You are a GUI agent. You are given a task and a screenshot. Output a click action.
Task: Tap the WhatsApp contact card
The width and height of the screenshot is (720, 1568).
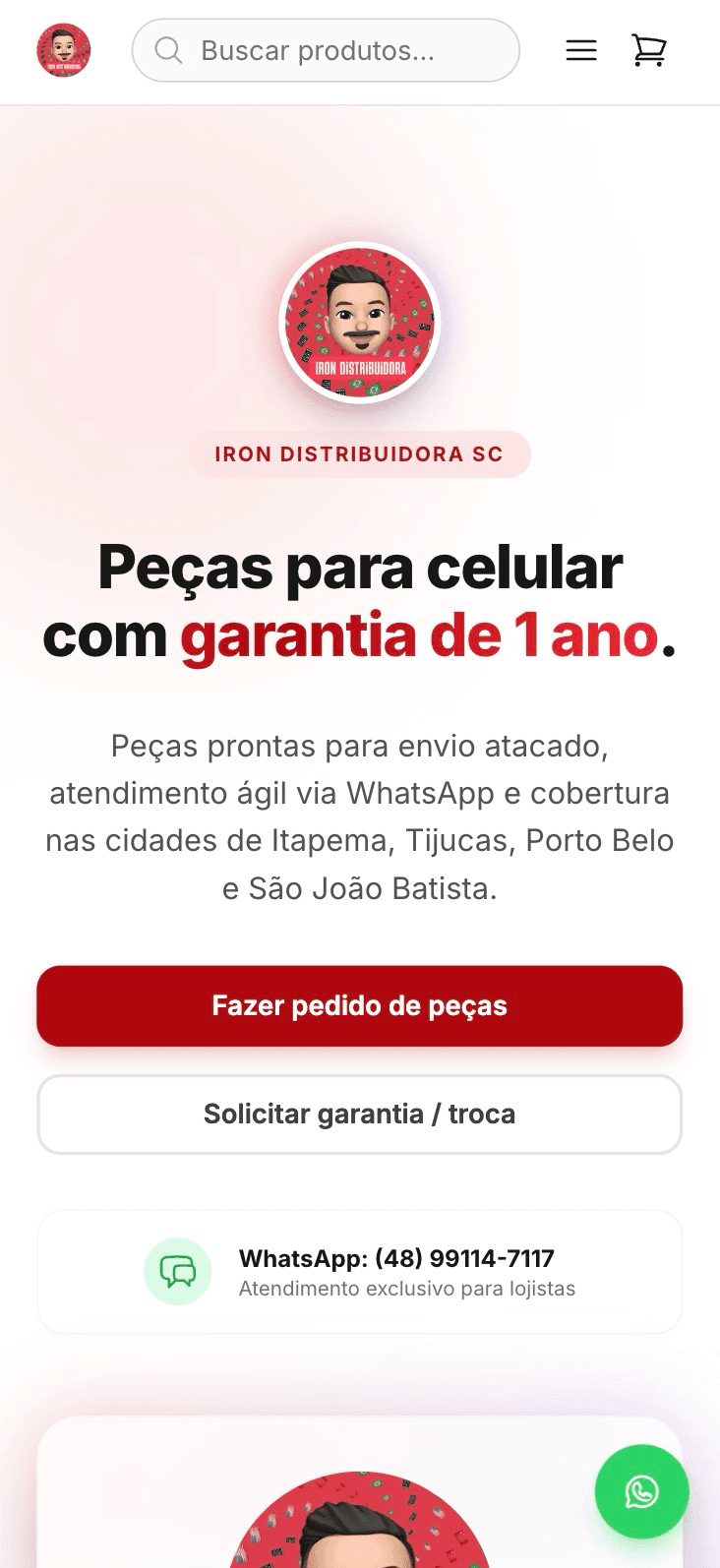[x=360, y=1271]
